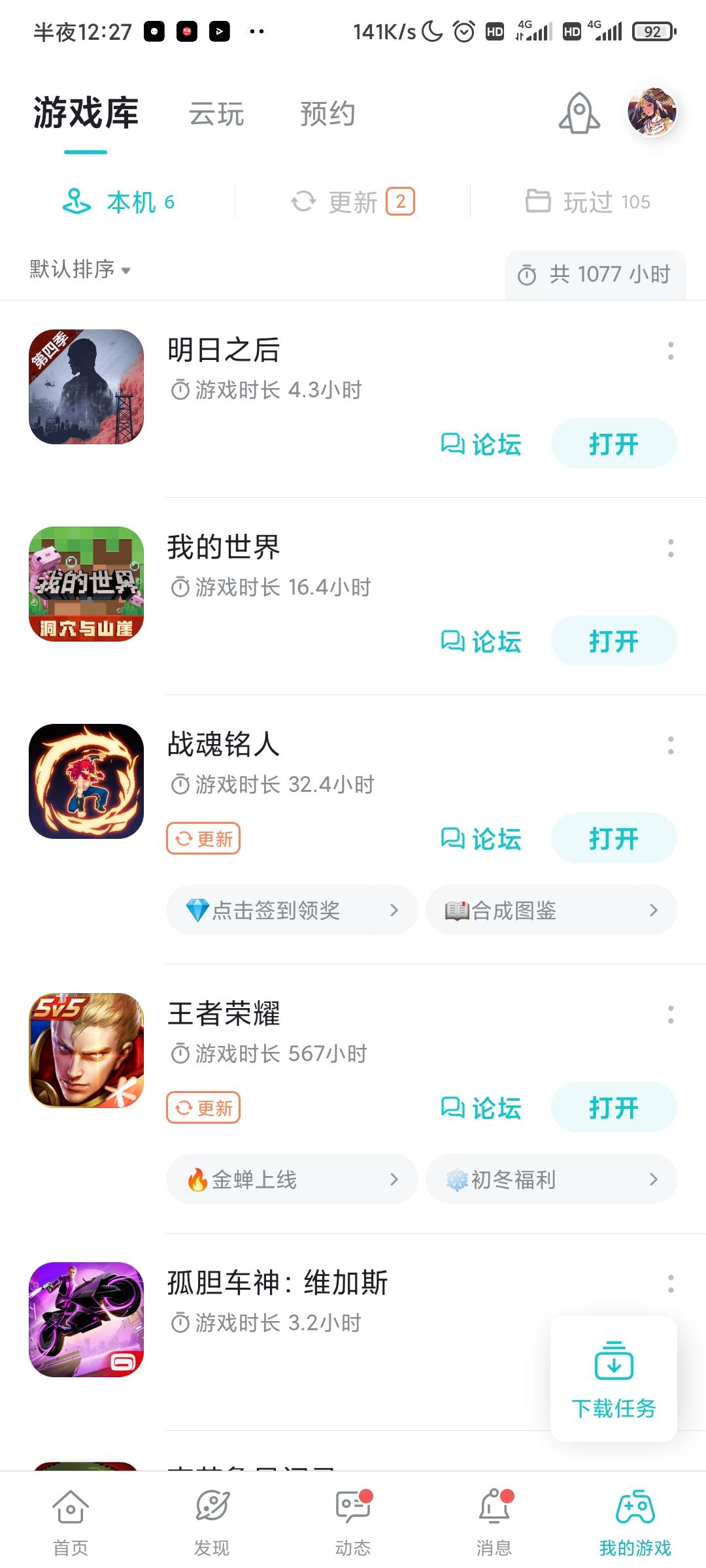706x1568 pixels.
Task: Tap 打开 to launch 我的世界
Action: tap(613, 641)
